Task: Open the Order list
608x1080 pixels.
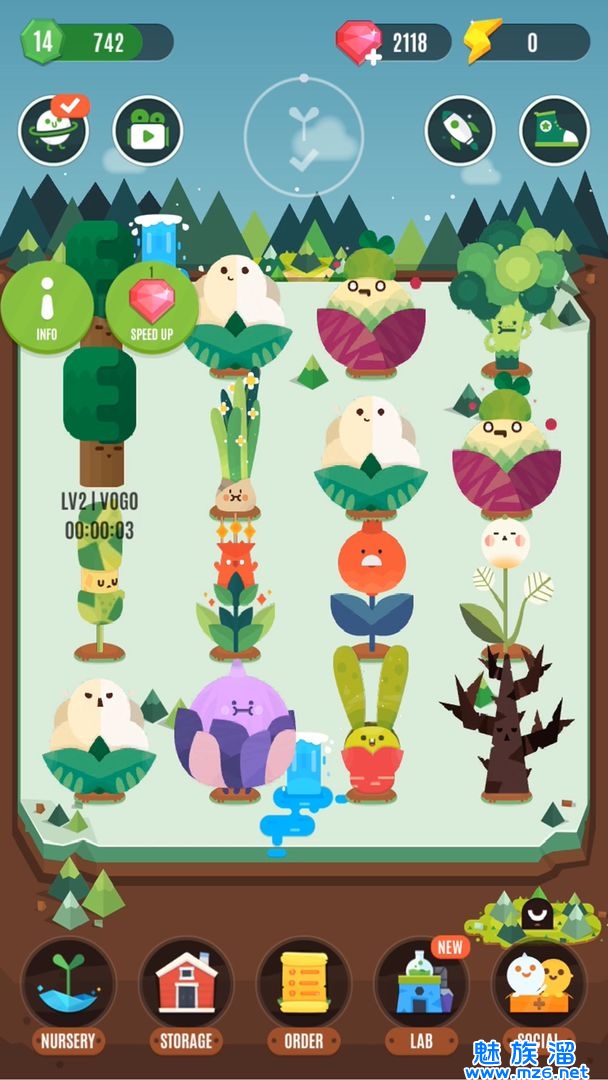Action: tap(303, 984)
